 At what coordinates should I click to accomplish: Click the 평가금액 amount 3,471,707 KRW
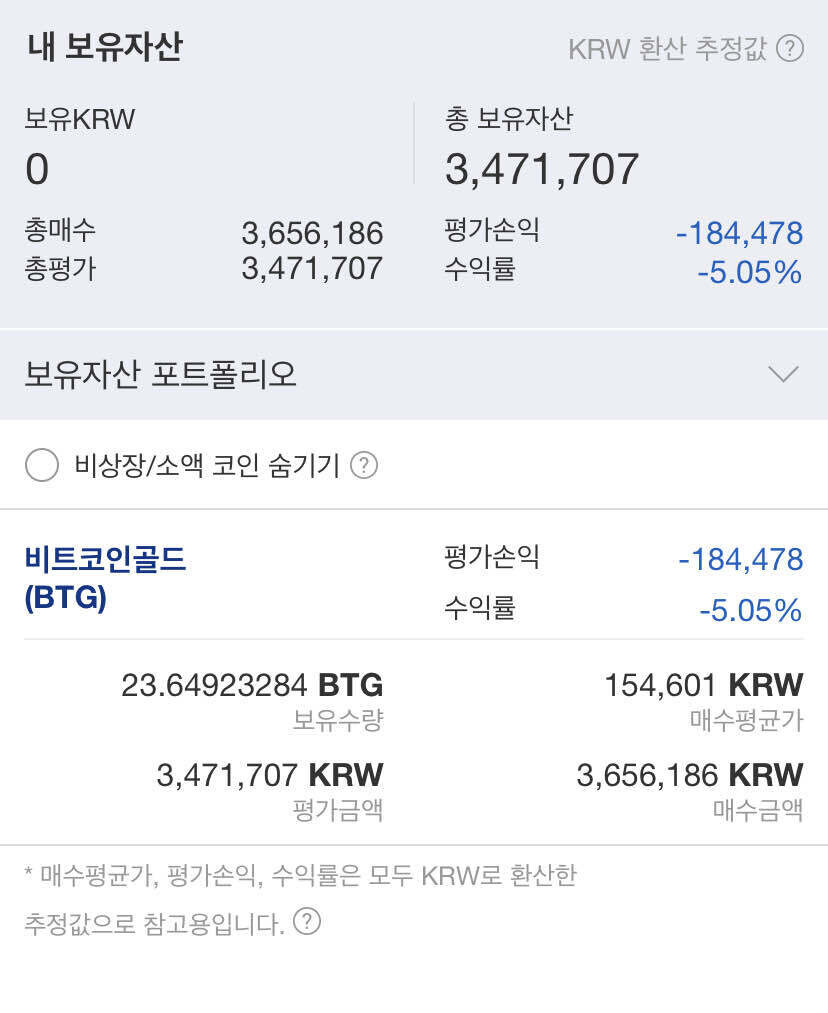(x=270, y=773)
